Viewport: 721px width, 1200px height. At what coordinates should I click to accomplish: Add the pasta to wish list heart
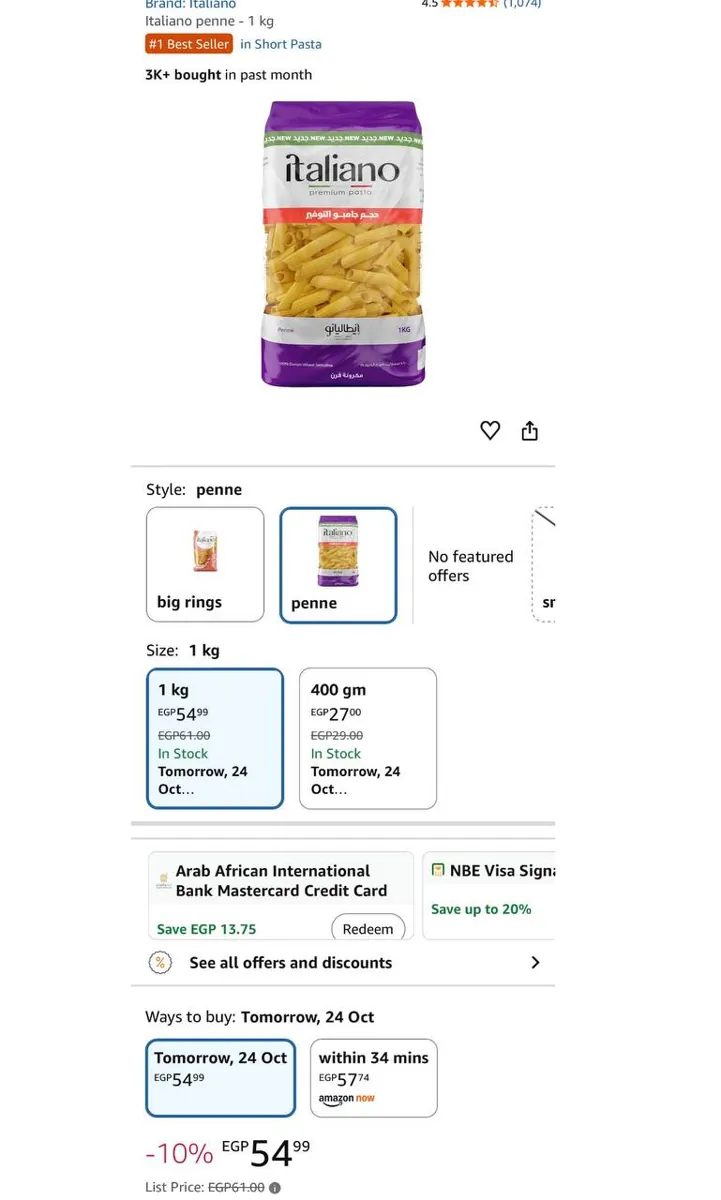(x=490, y=431)
